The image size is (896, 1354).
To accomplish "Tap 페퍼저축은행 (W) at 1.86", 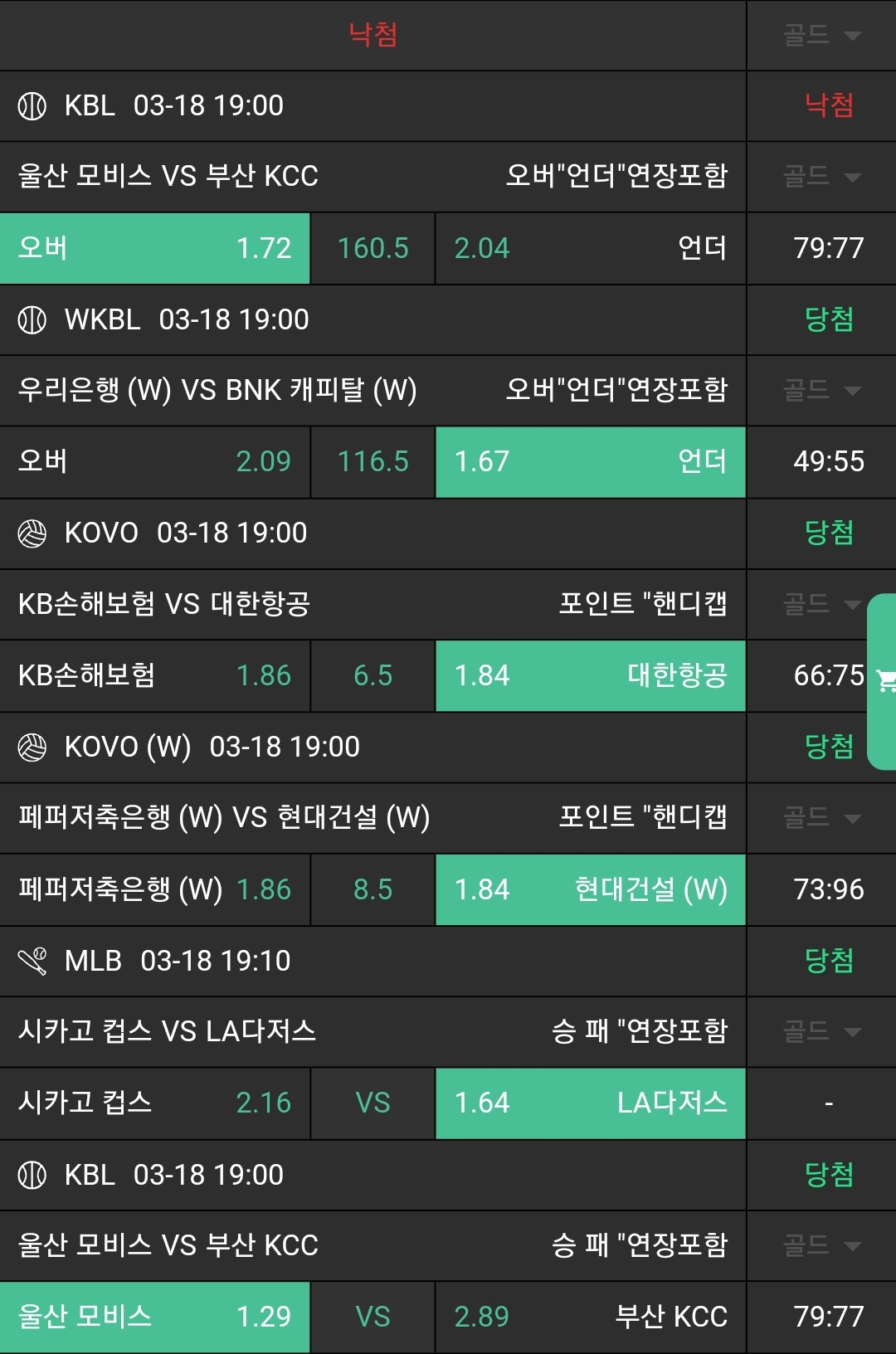I will (x=155, y=889).
